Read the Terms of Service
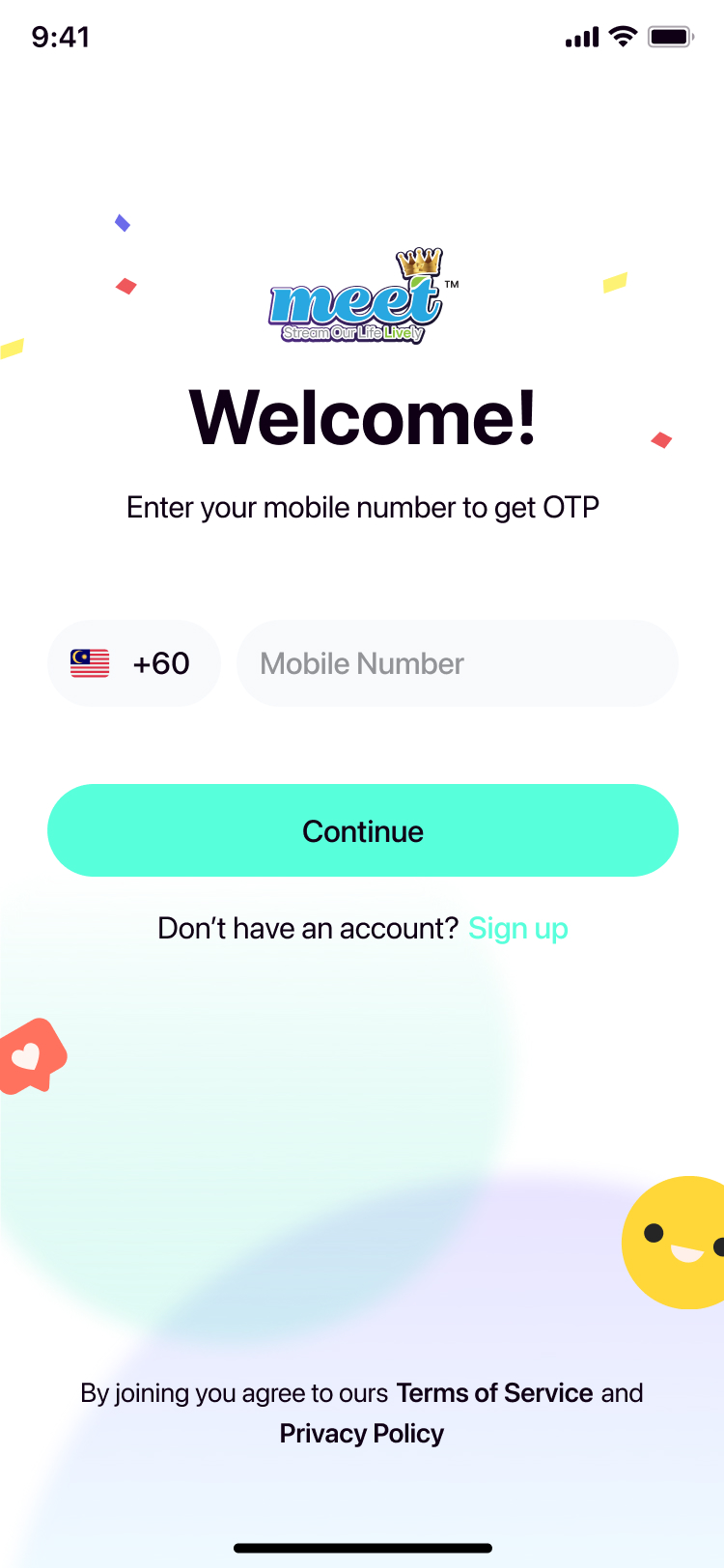This screenshot has width=724, height=1568. coord(494,1392)
